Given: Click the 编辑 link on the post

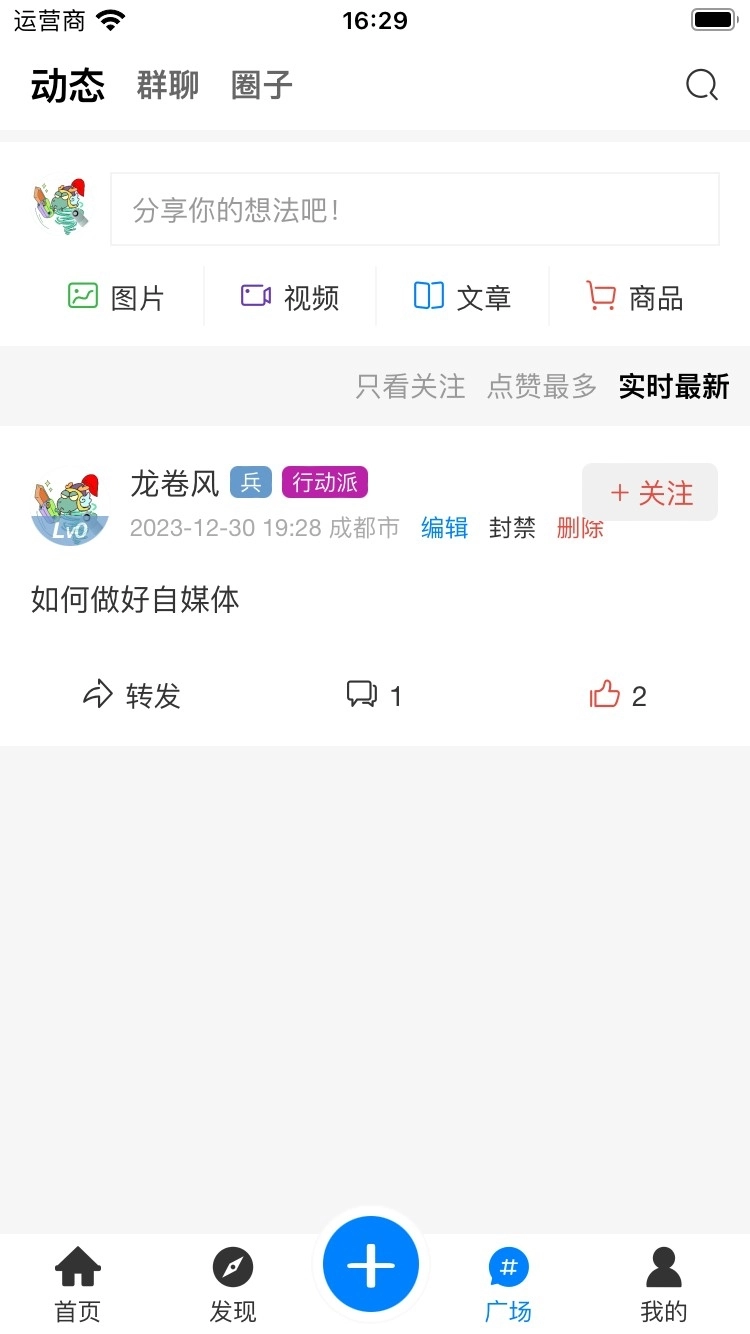Looking at the screenshot, I should pos(444,527).
